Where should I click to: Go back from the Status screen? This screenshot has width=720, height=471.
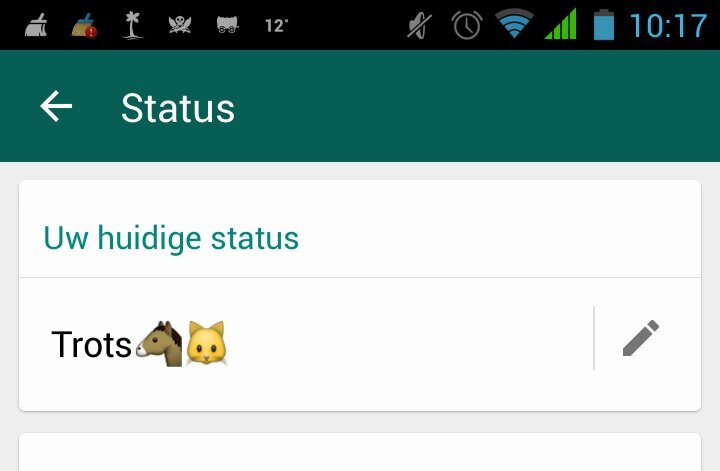tap(56, 107)
